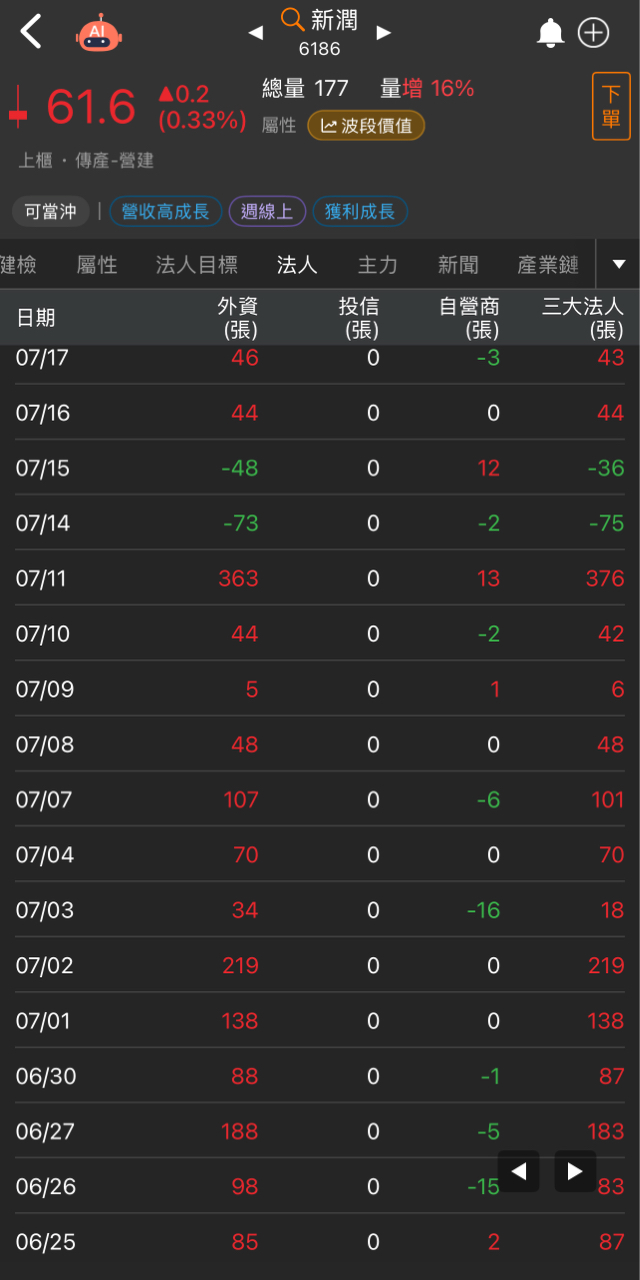This screenshot has width=640, height=1280.
Task: Go back with the top-left arrow
Action: pos(32,32)
